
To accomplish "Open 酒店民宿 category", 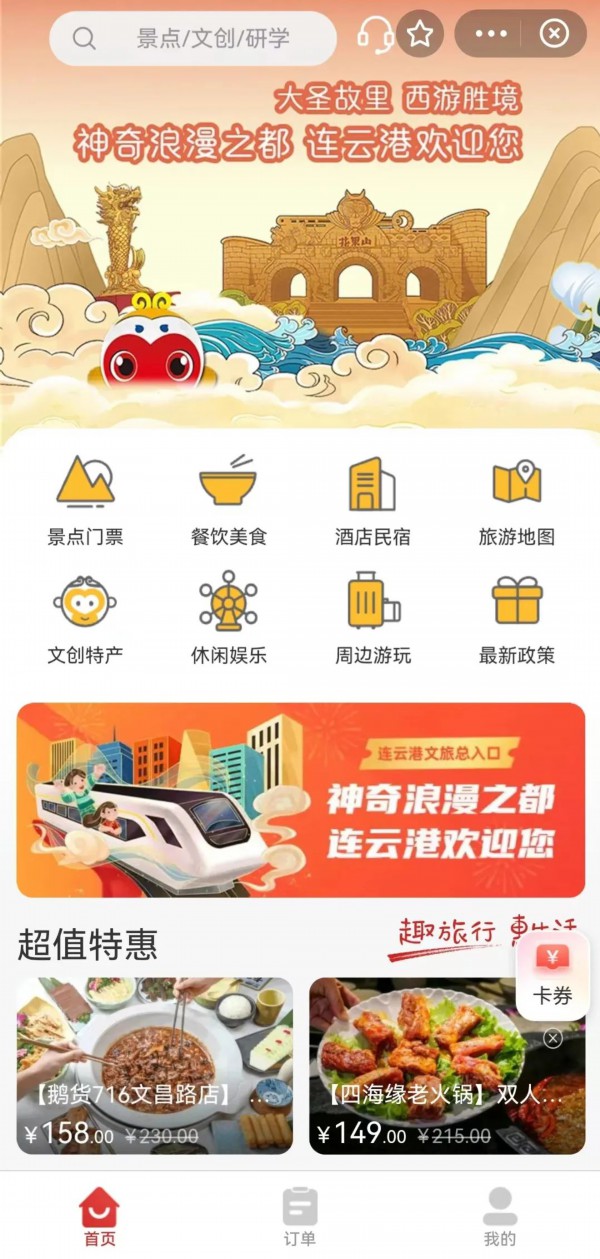I will click(372, 500).
